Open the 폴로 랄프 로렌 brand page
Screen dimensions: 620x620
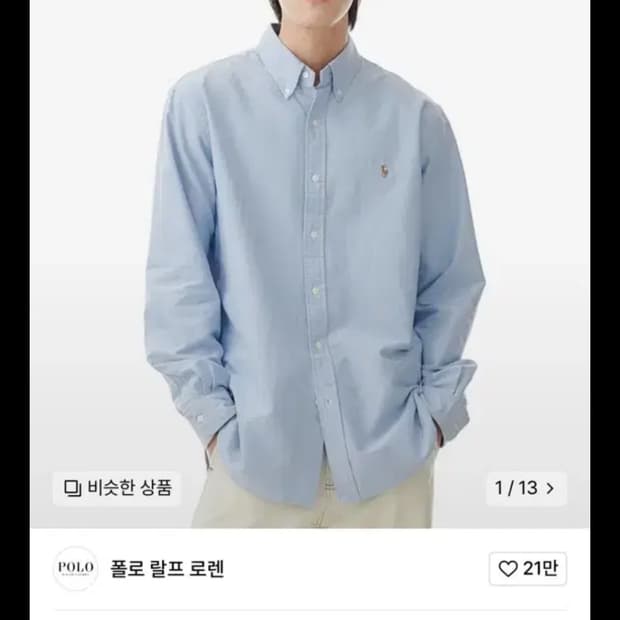tap(167, 569)
